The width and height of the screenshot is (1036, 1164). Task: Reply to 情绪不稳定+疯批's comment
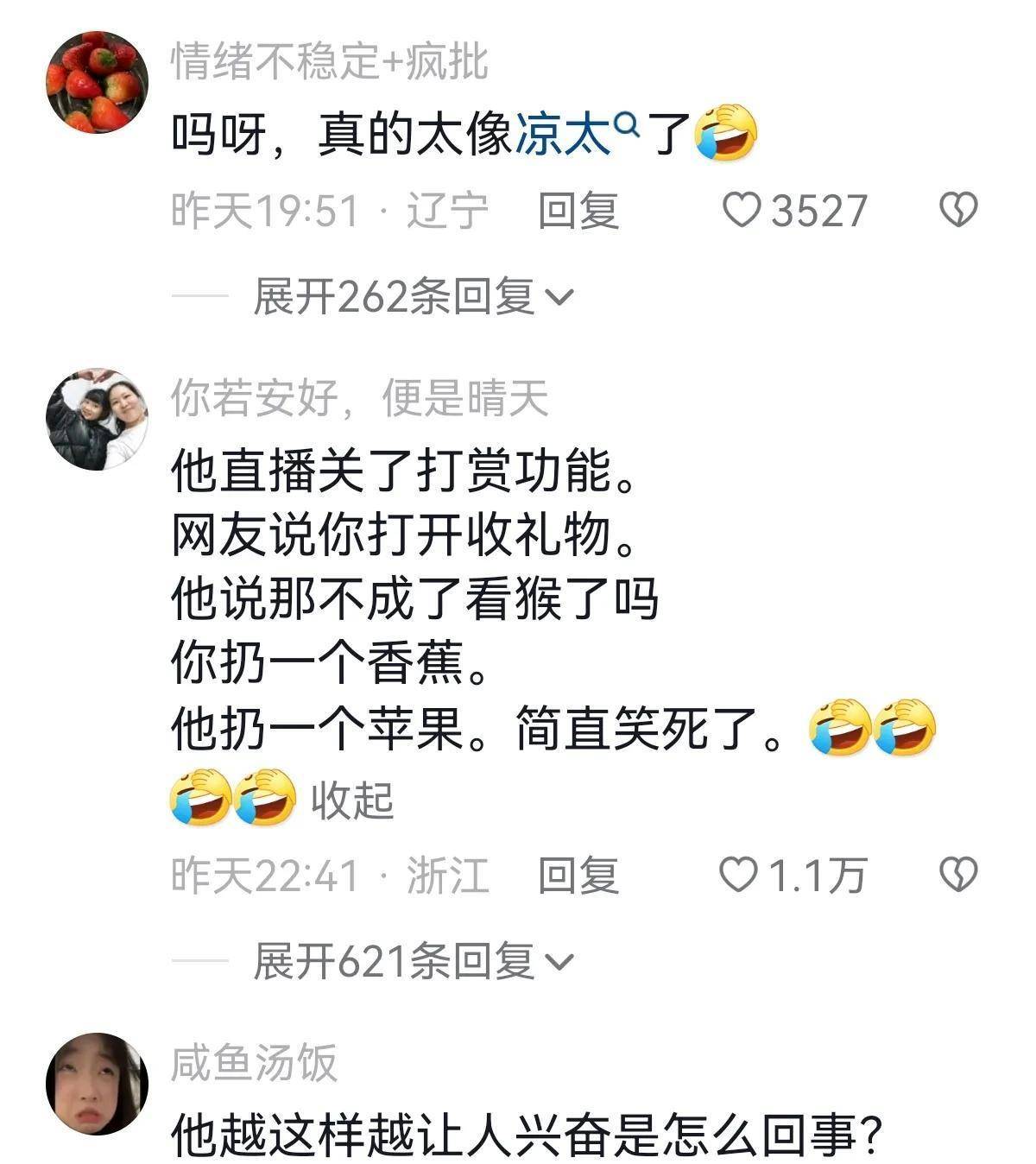[578, 211]
